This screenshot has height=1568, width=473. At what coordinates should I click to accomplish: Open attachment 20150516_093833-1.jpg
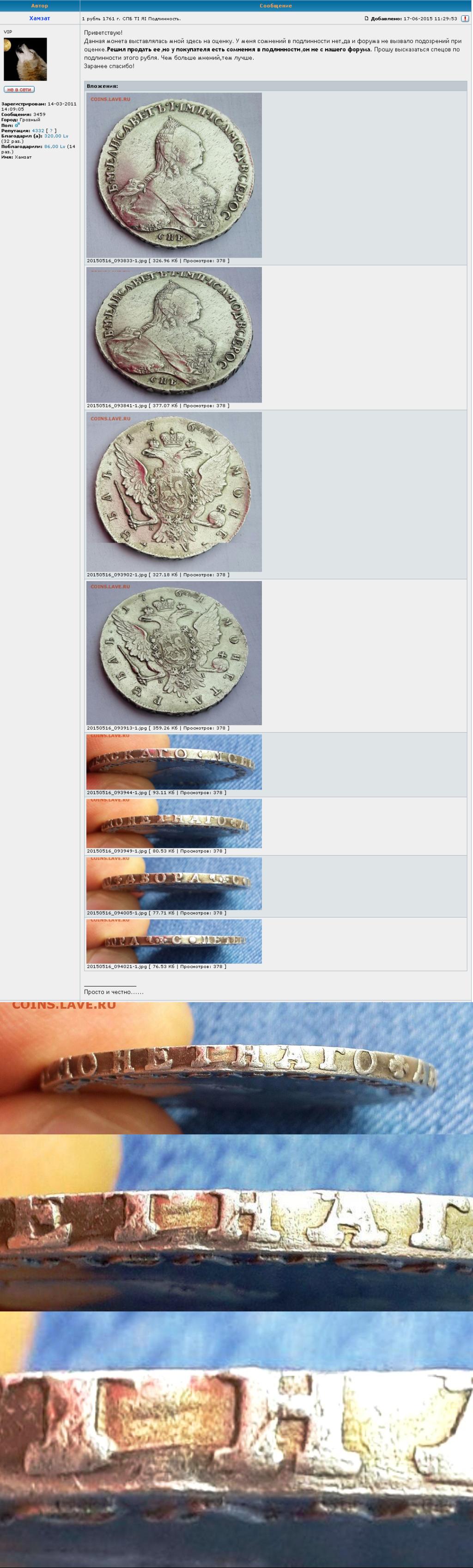tap(174, 175)
